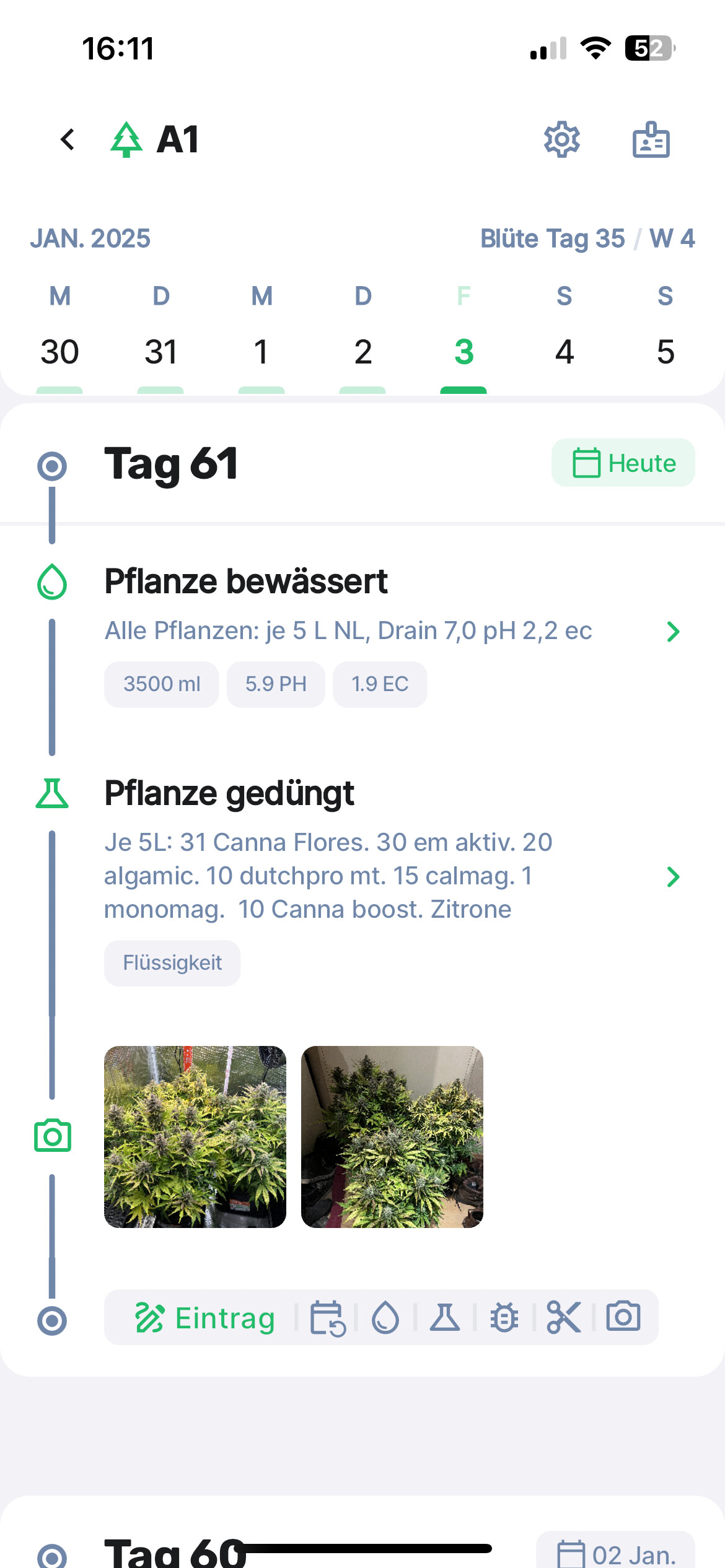The height and width of the screenshot is (1568, 725).
Task: Add a trimming entry via scissors icon
Action: [x=563, y=1317]
